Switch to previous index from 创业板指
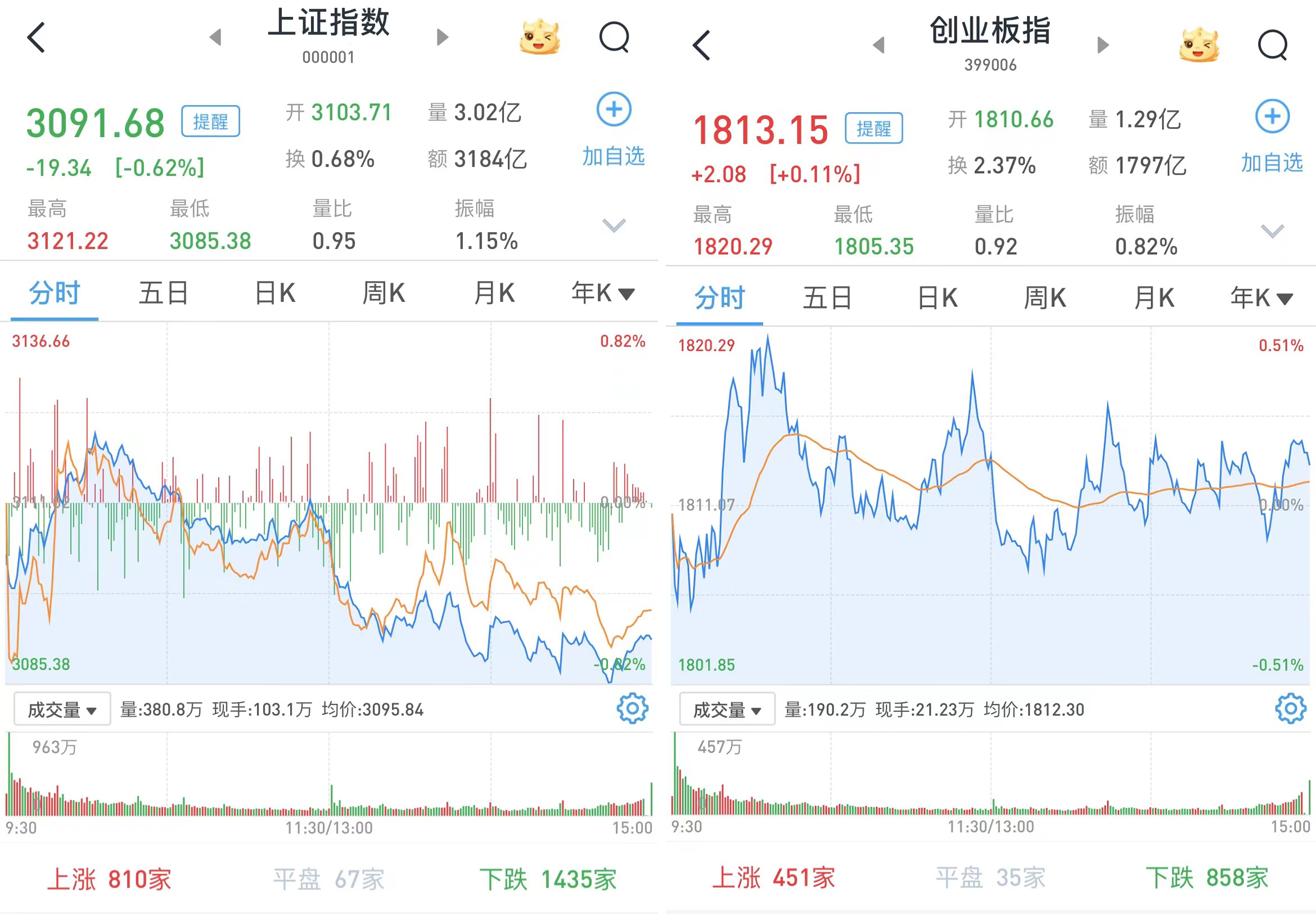1316x914 pixels. [879, 45]
